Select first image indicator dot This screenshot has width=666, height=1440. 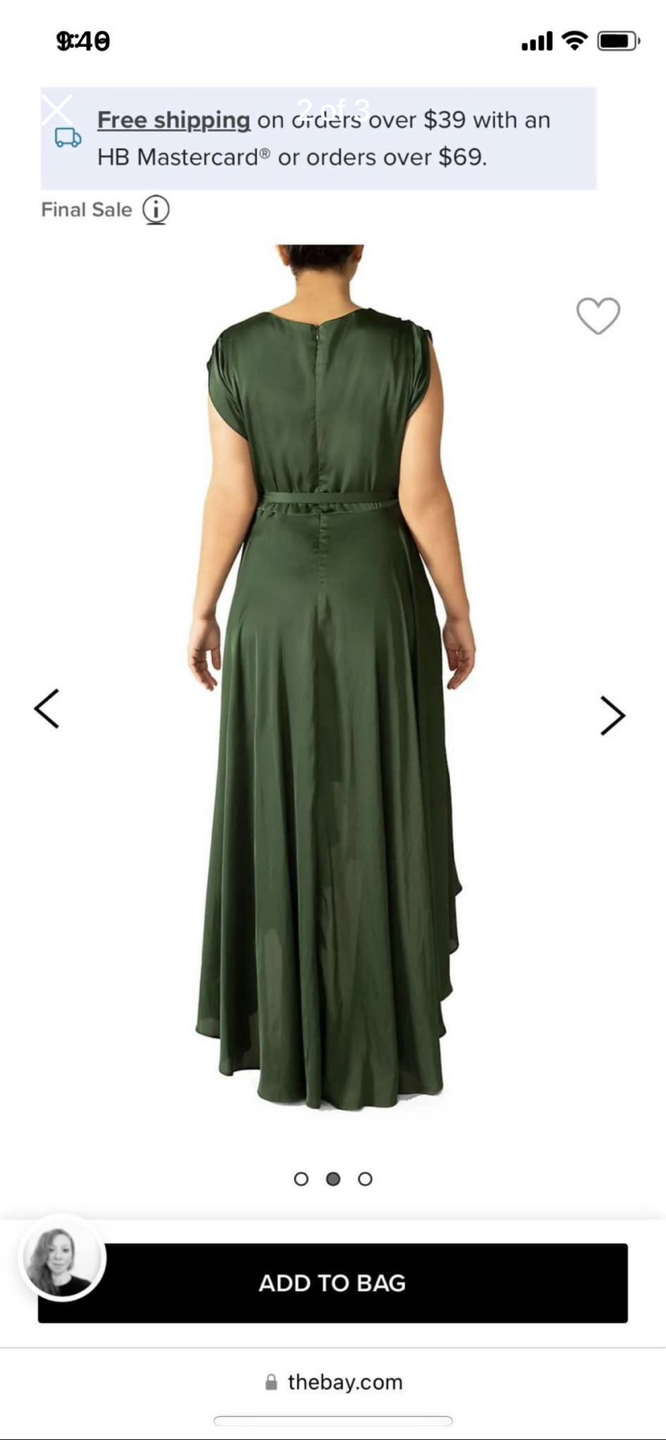pyautogui.click(x=301, y=1179)
